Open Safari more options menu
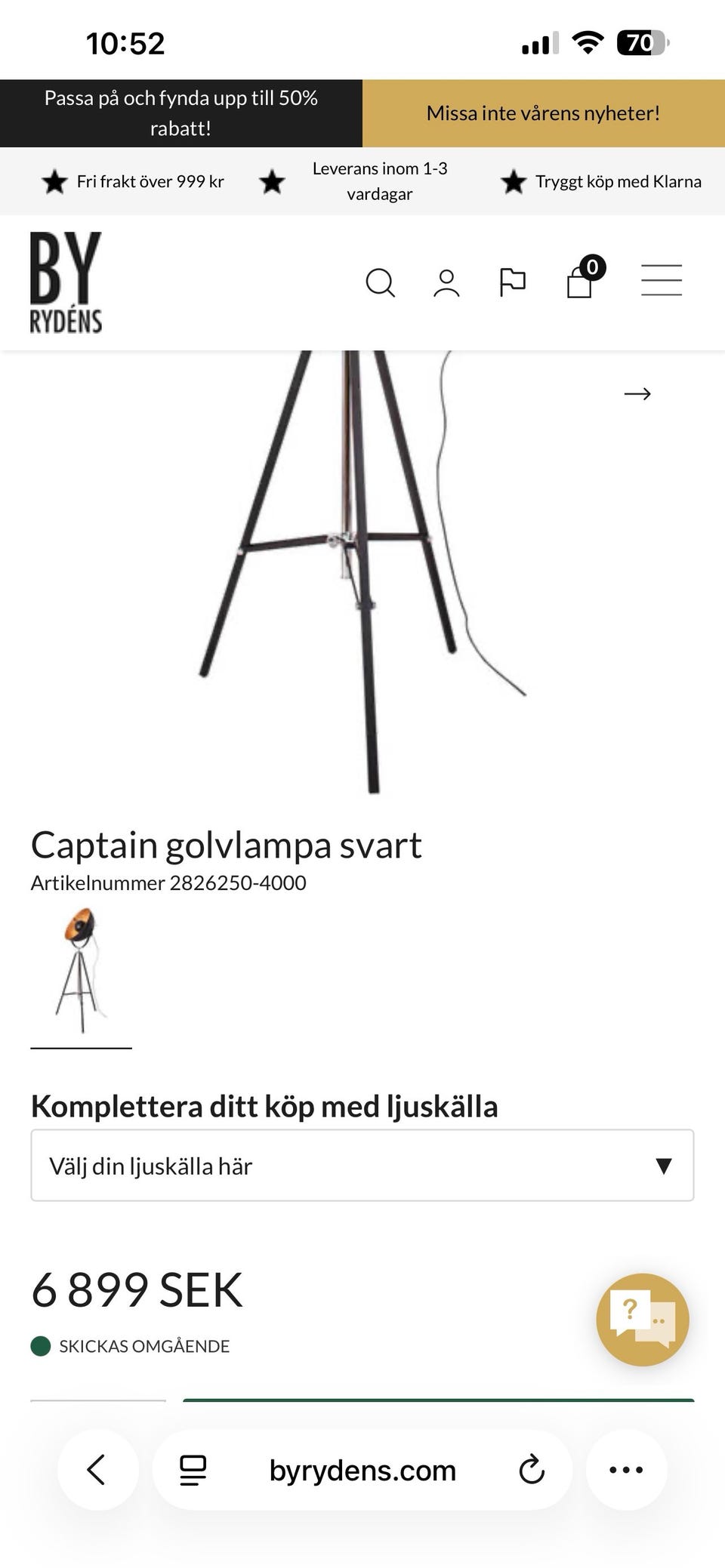725x1568 pixels. 625,1470
